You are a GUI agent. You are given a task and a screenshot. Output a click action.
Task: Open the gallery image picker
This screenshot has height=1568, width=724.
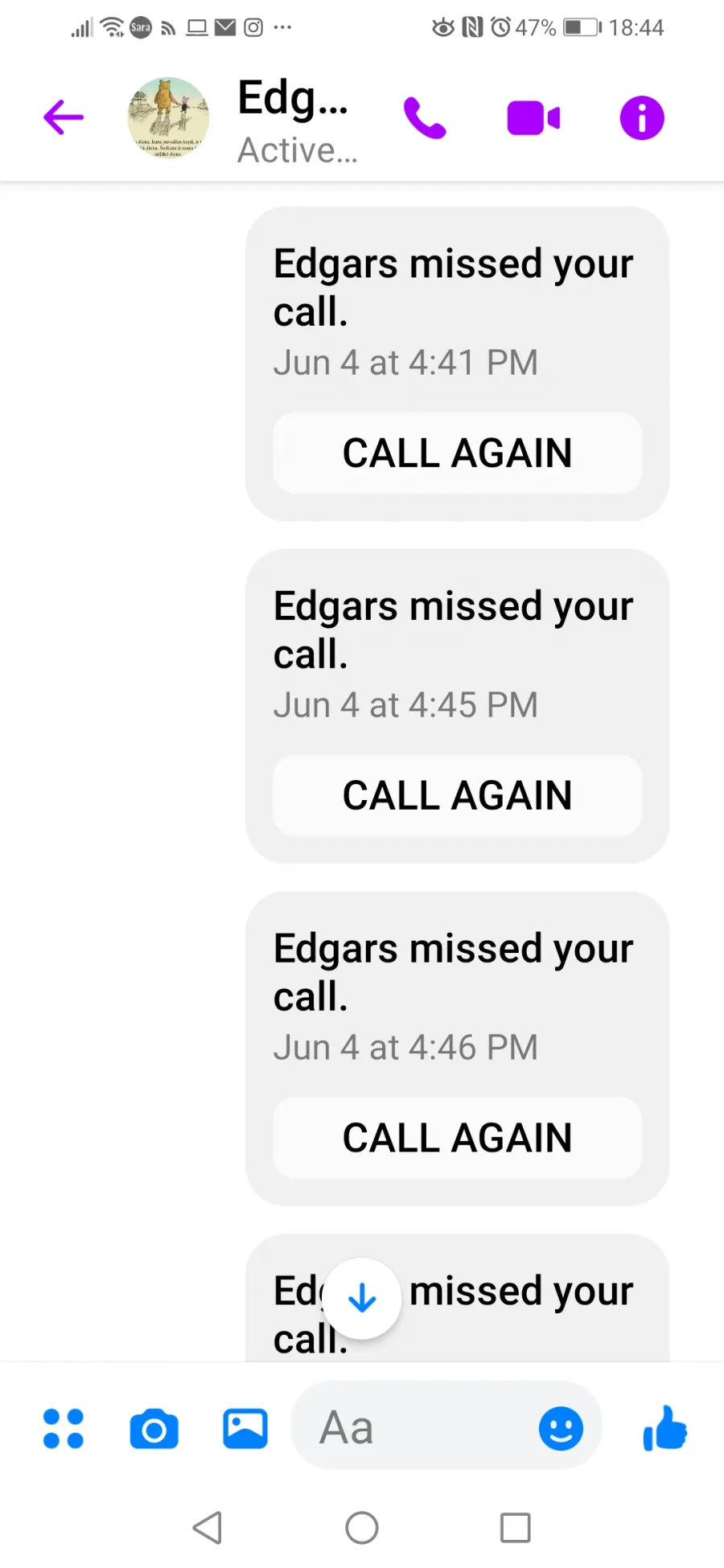(x=245, y=1429)
